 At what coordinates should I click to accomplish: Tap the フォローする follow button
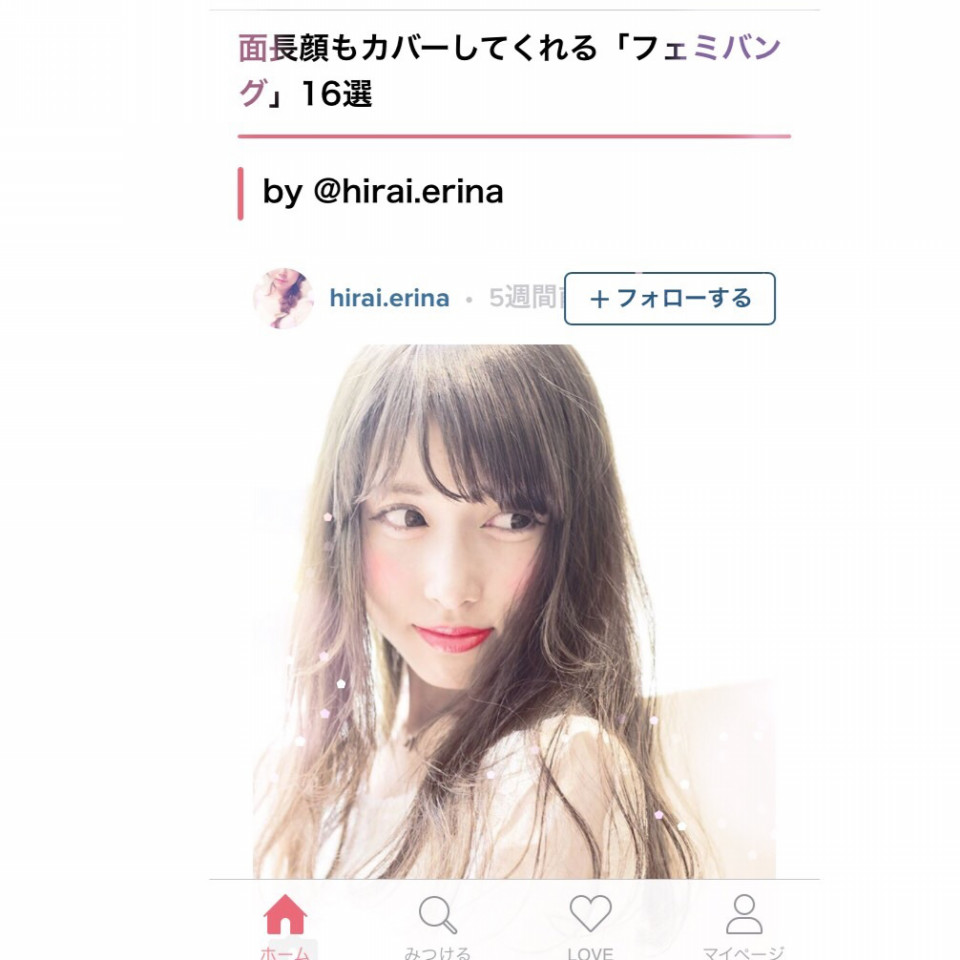pyautogui.click(x=669, y=299)
